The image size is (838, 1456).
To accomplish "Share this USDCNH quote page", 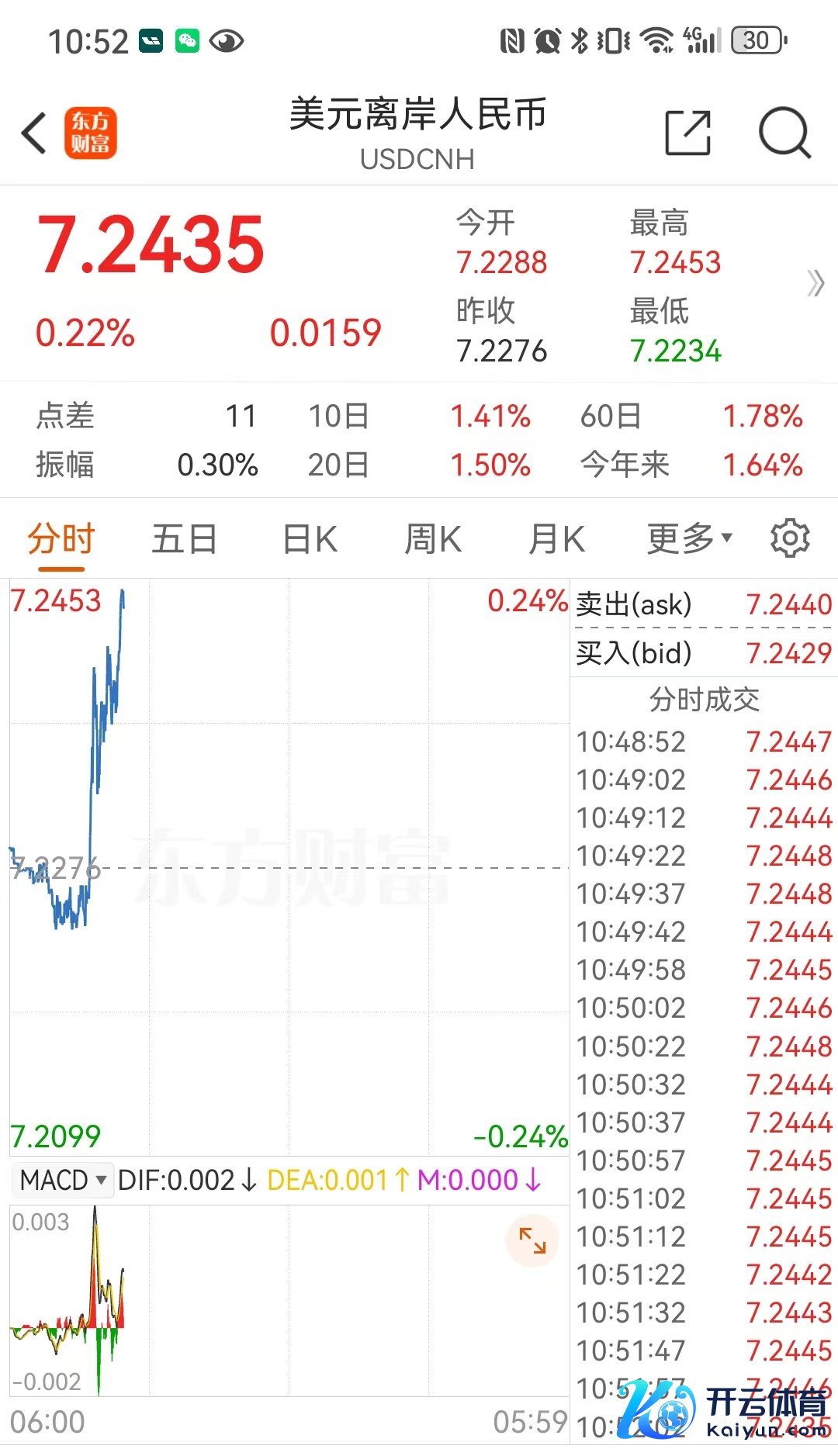I will tap(688, 133).
